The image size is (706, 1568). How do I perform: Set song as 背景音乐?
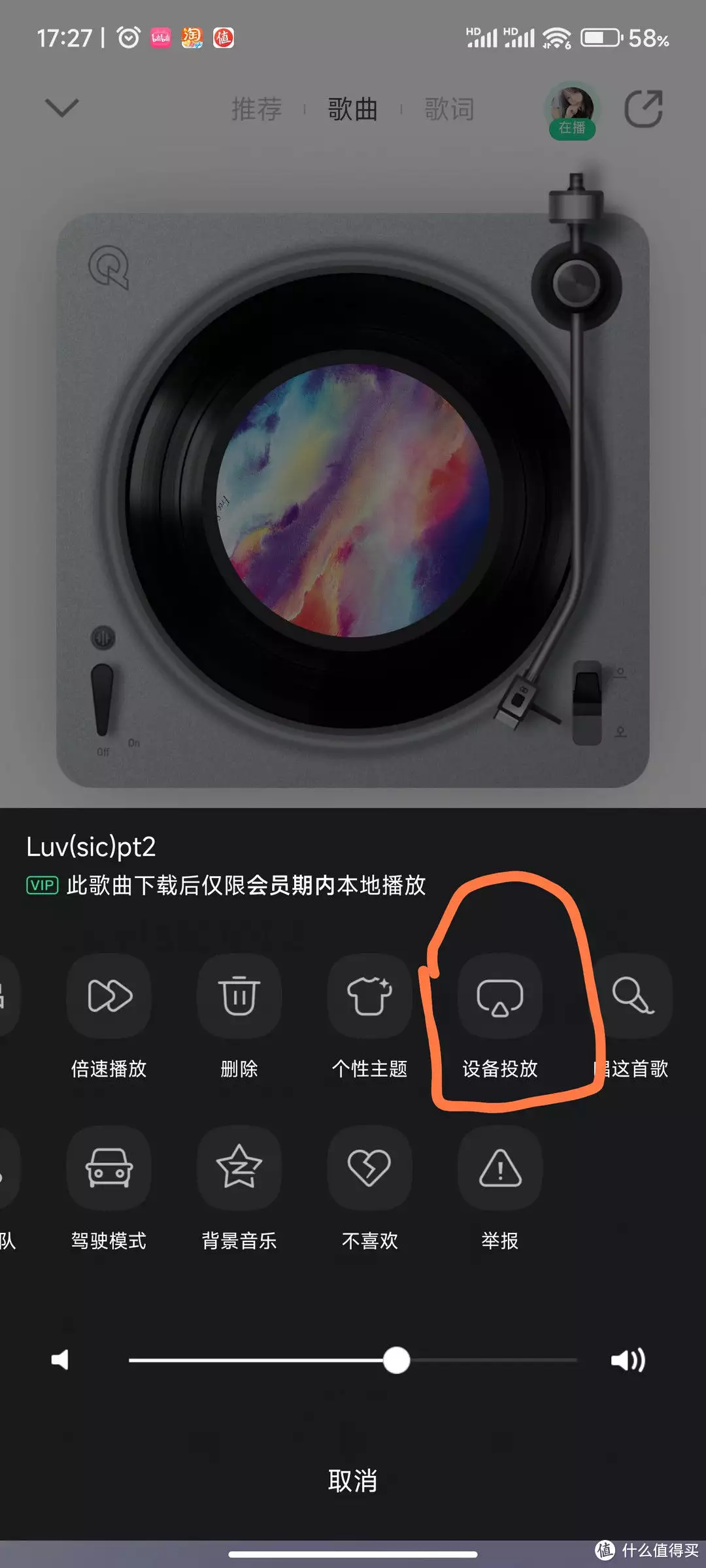239,1168
